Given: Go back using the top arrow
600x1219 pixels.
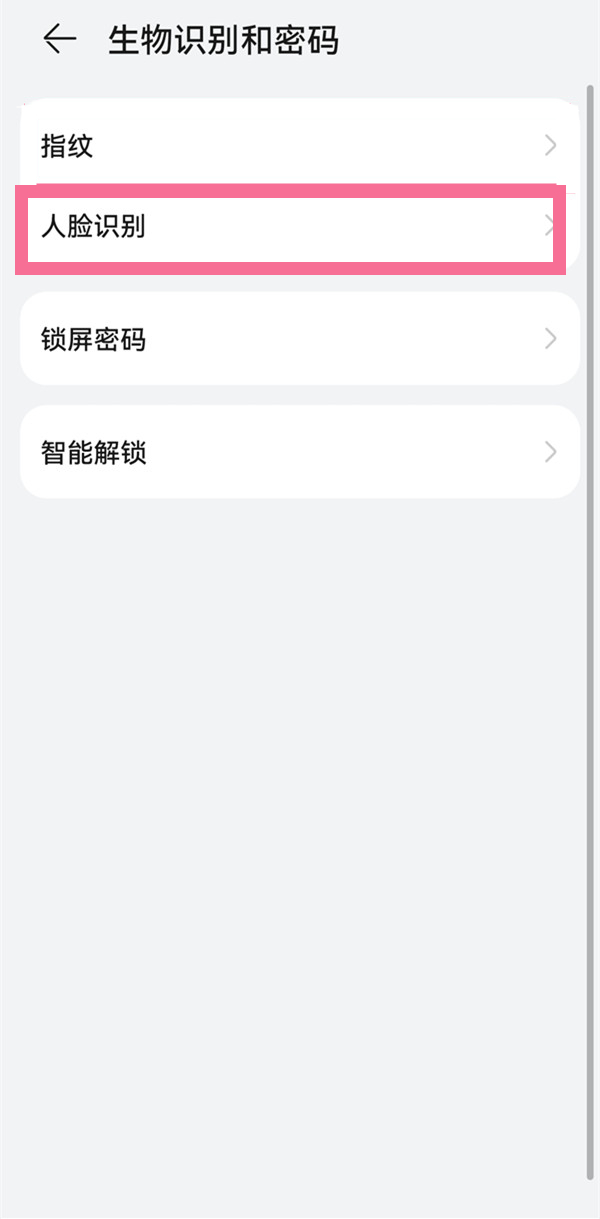Looking at the screenshot, I should pyautogui.click(x=60, y=40).
